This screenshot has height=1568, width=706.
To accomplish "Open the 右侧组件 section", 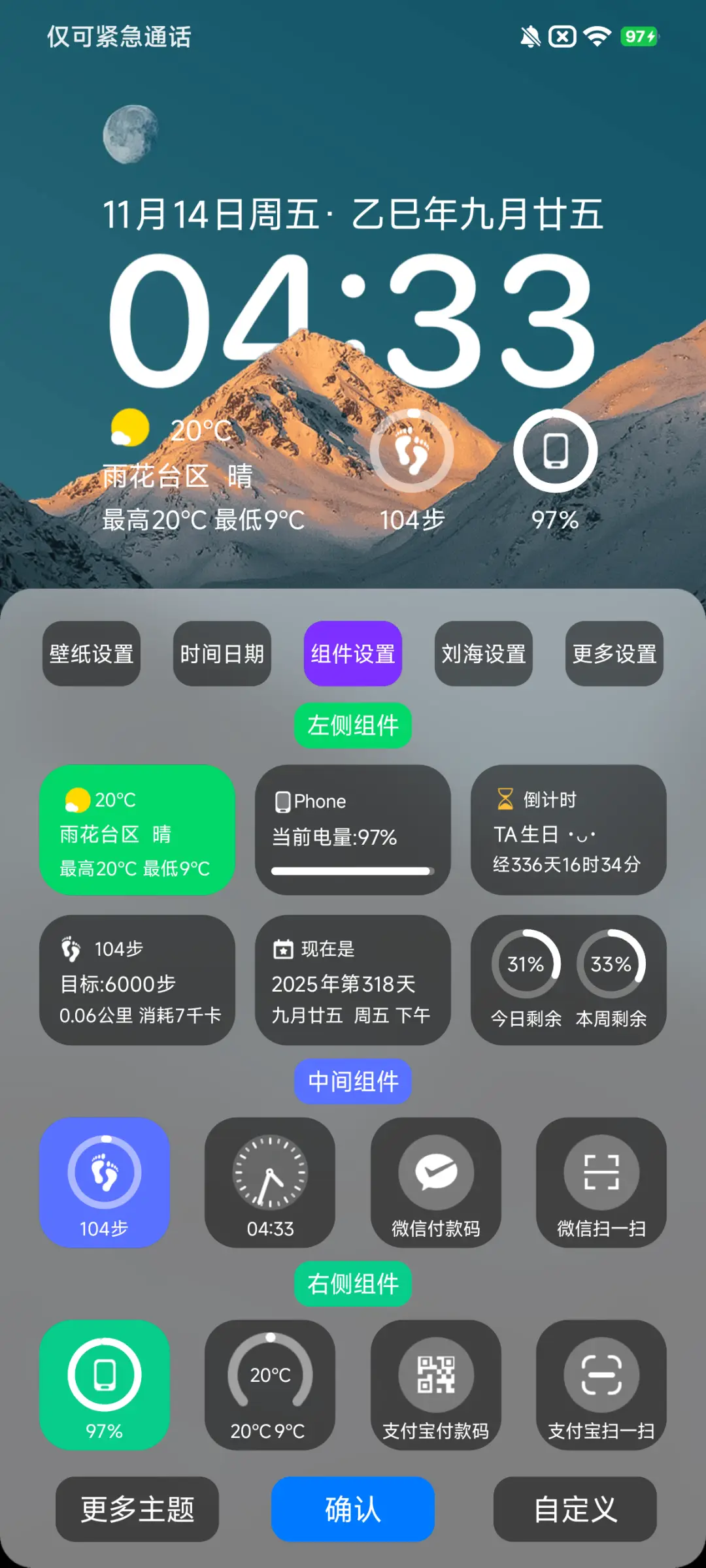I will click(x=352, y=1283).
